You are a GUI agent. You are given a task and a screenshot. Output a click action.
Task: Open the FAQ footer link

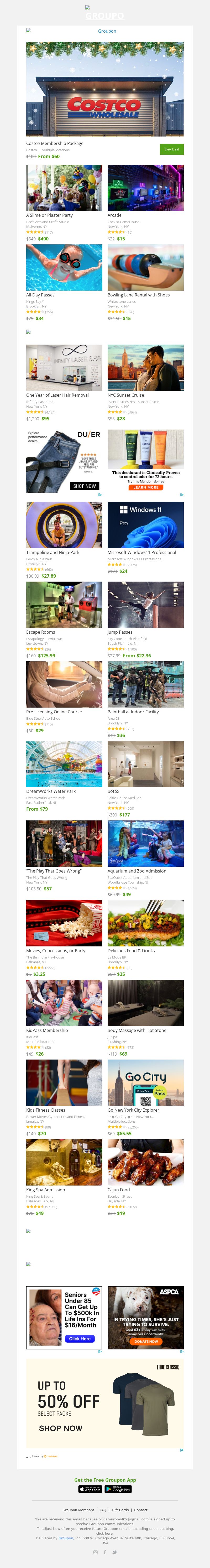103,1510
